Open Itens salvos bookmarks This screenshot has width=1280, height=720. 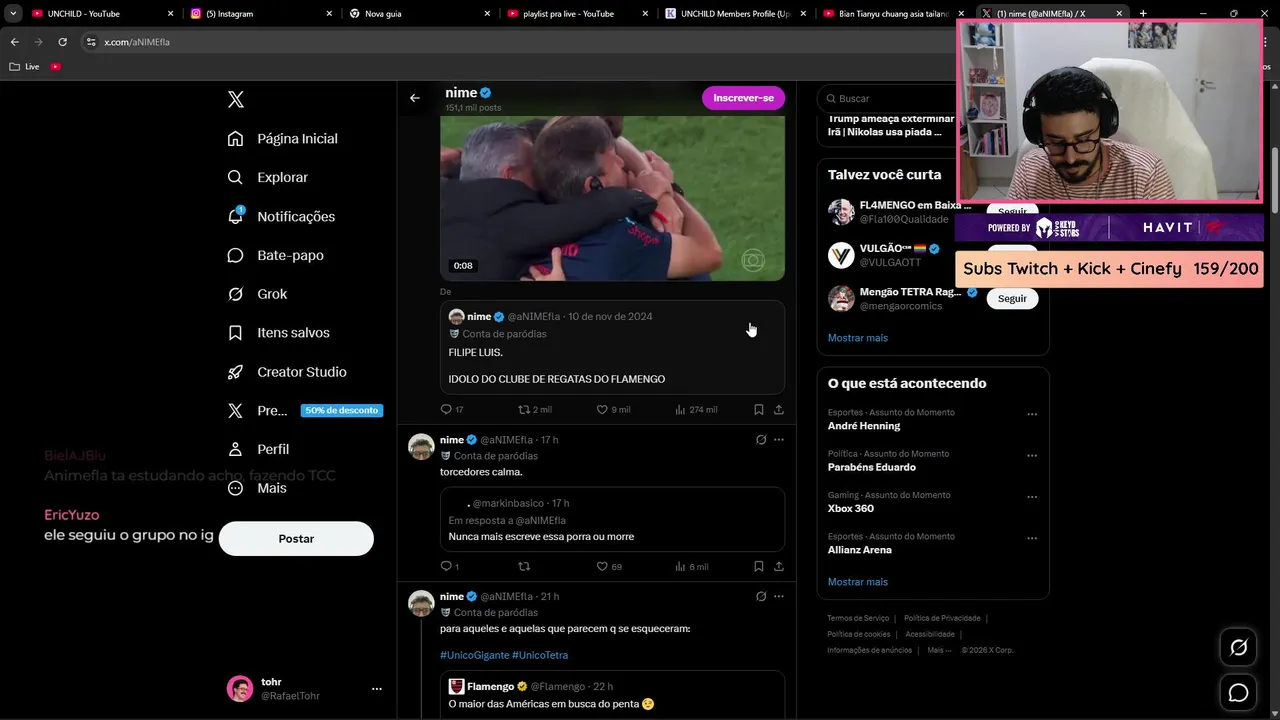point(279,333)
